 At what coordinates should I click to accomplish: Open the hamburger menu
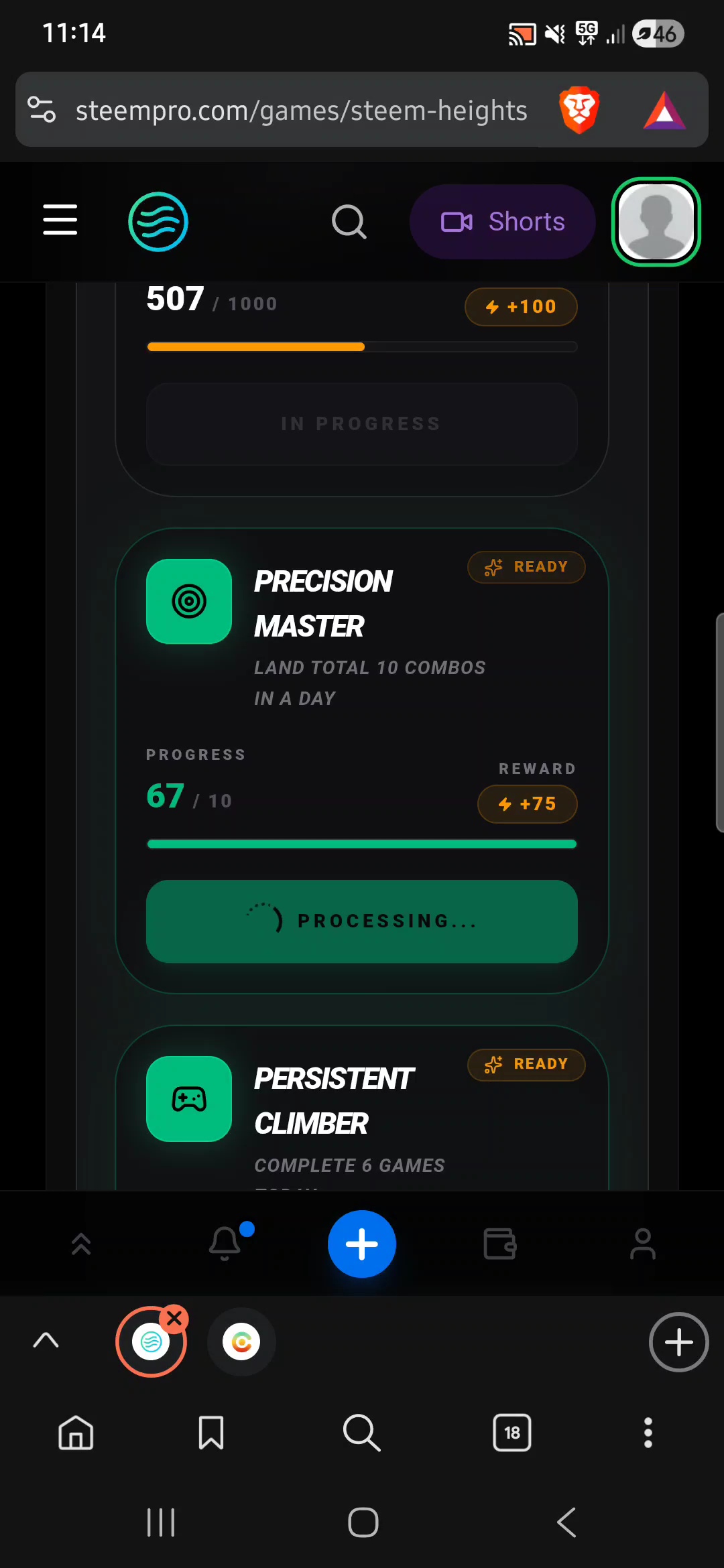pyautogui.click(x=60, y=220)
